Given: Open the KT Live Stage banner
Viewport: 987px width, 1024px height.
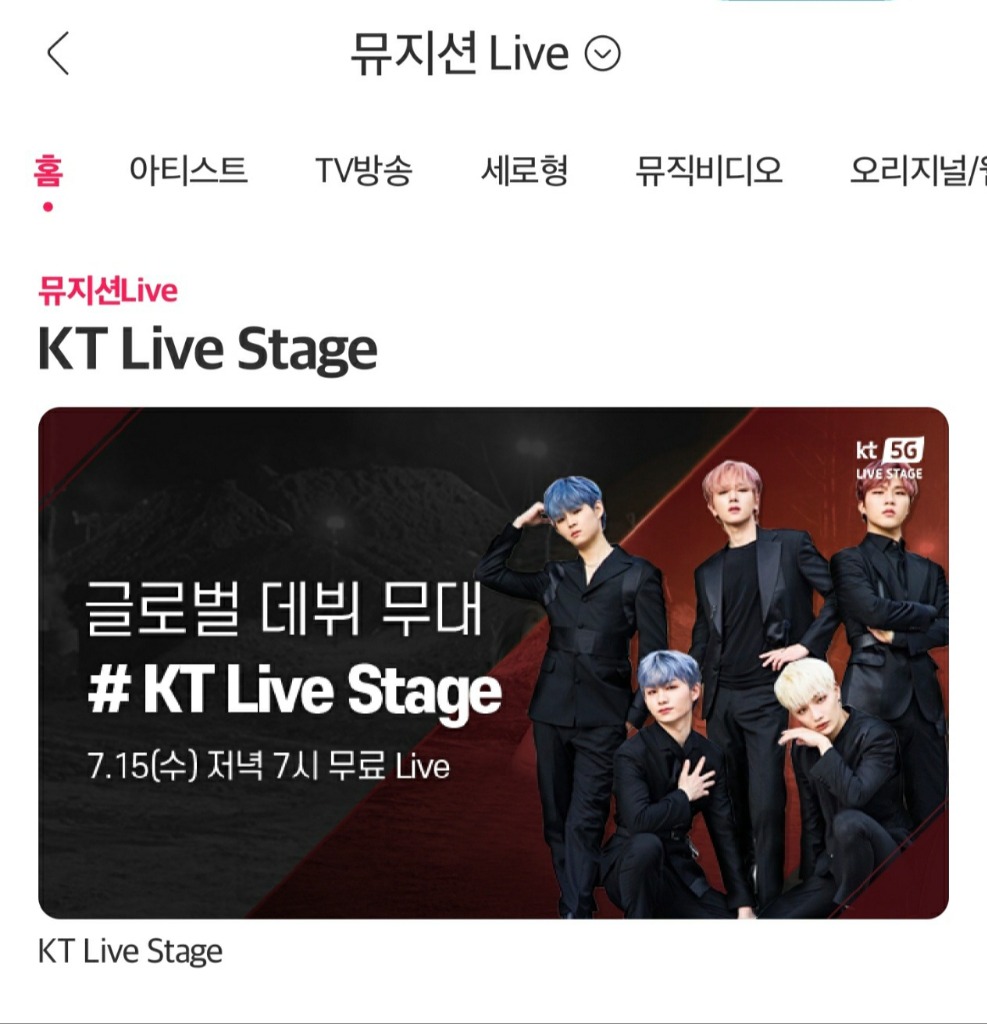Looking at the screenshot, I should pyautogui.click(x=493, y=662).
